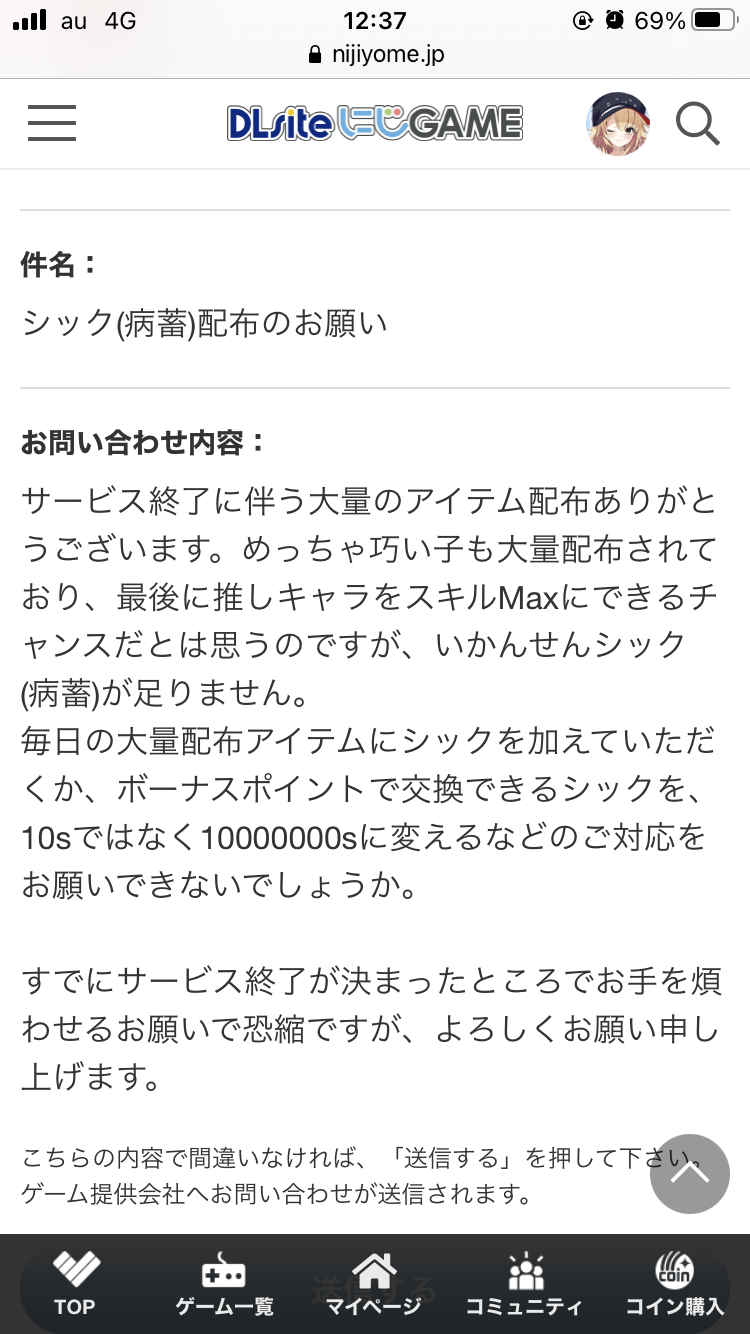The height and width of the screenshot is (1334, 750).
Task: Switch to the マイページ tab
Action: point(374,1284)
